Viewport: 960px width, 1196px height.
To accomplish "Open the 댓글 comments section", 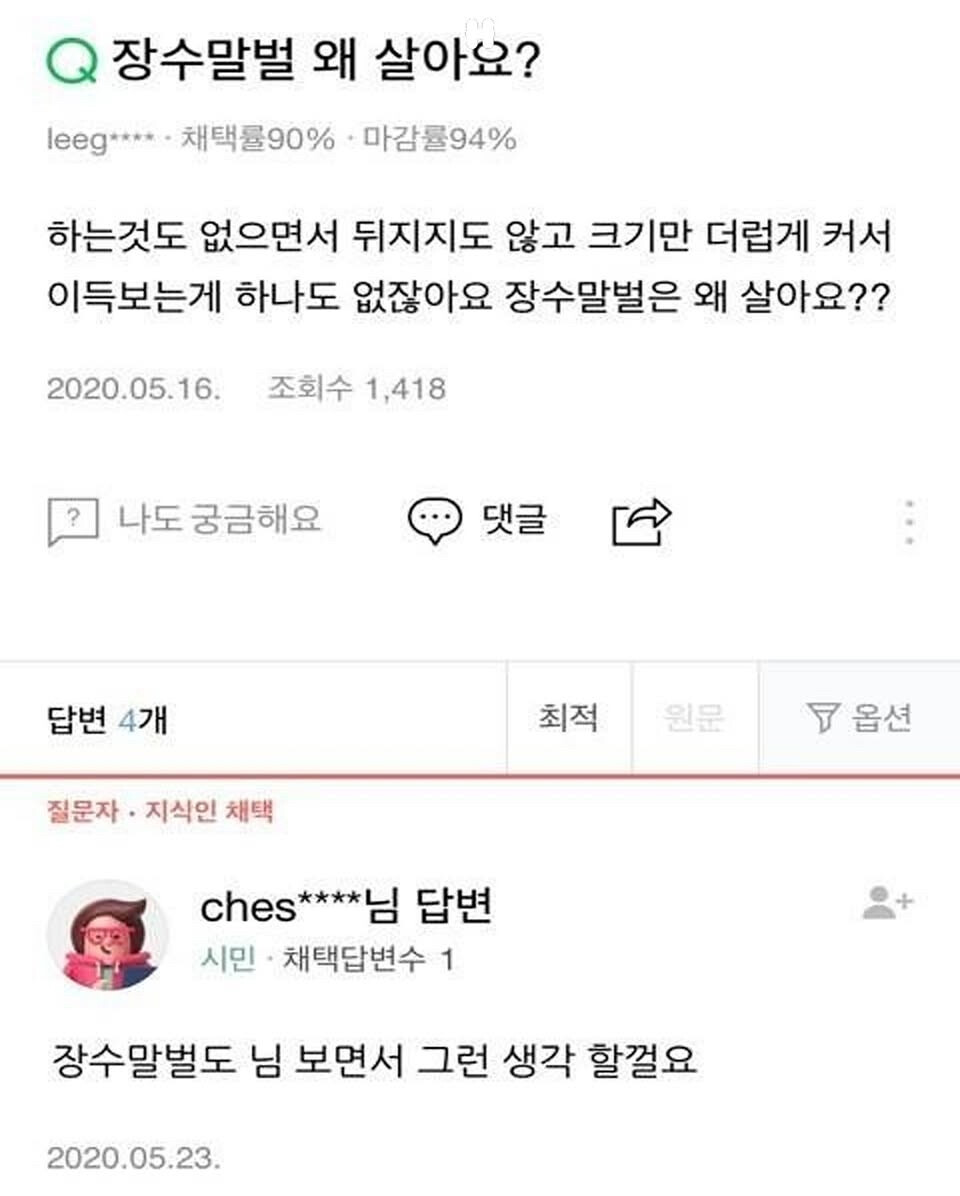I will point(478,521).
